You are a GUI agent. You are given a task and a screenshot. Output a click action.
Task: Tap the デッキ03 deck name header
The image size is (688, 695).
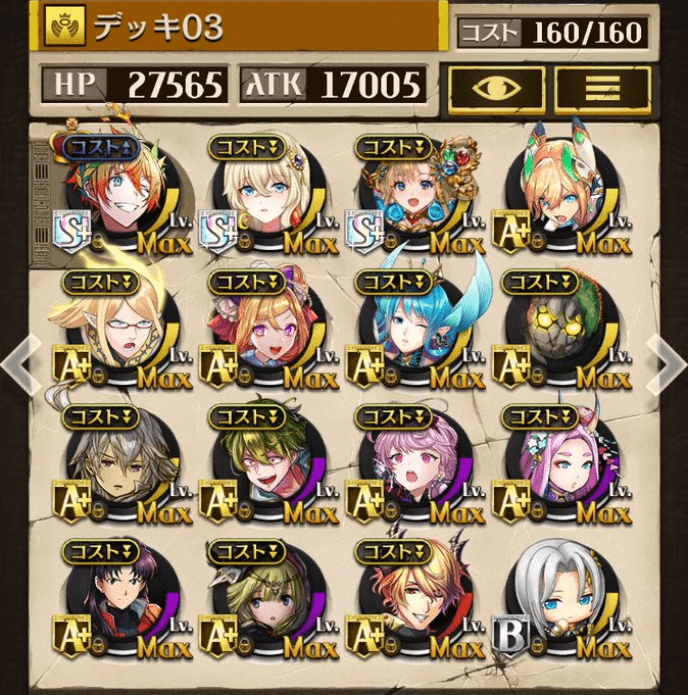(240, 28)
